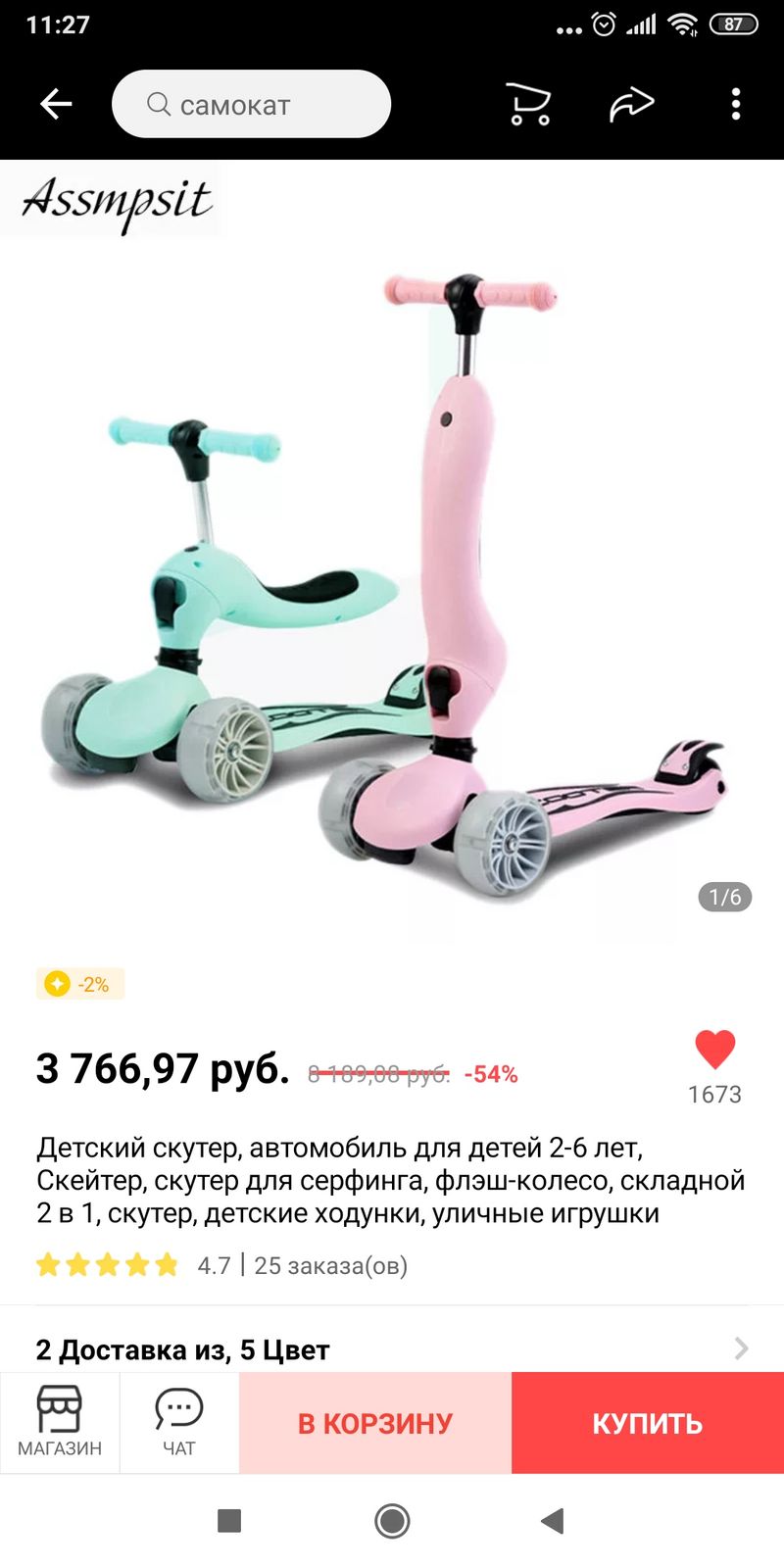The image size is (784, 1568).
Task: Add item with В КОРЗИНУ button
Action: [x=375, y=1422]
